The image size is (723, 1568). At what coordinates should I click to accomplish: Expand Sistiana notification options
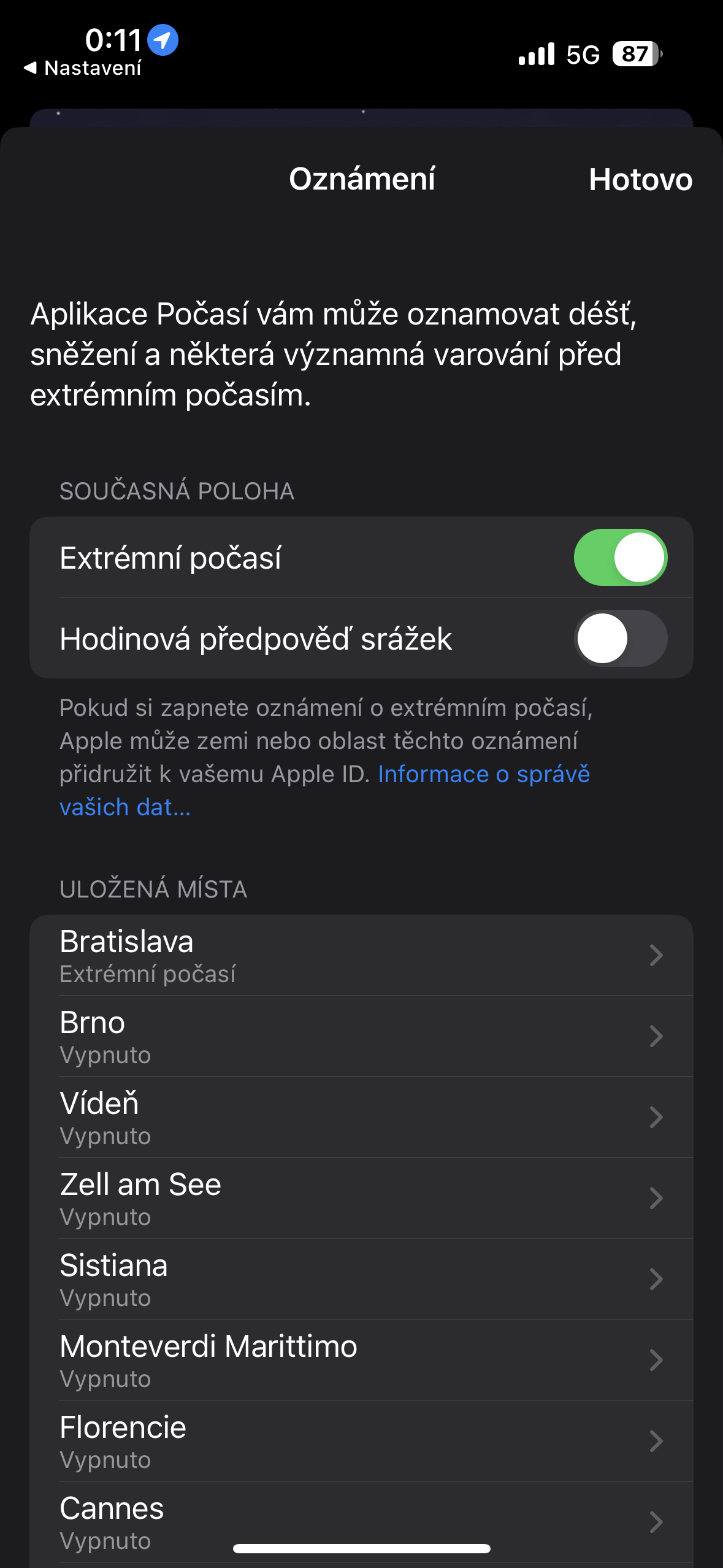(x=362, y=1279)
